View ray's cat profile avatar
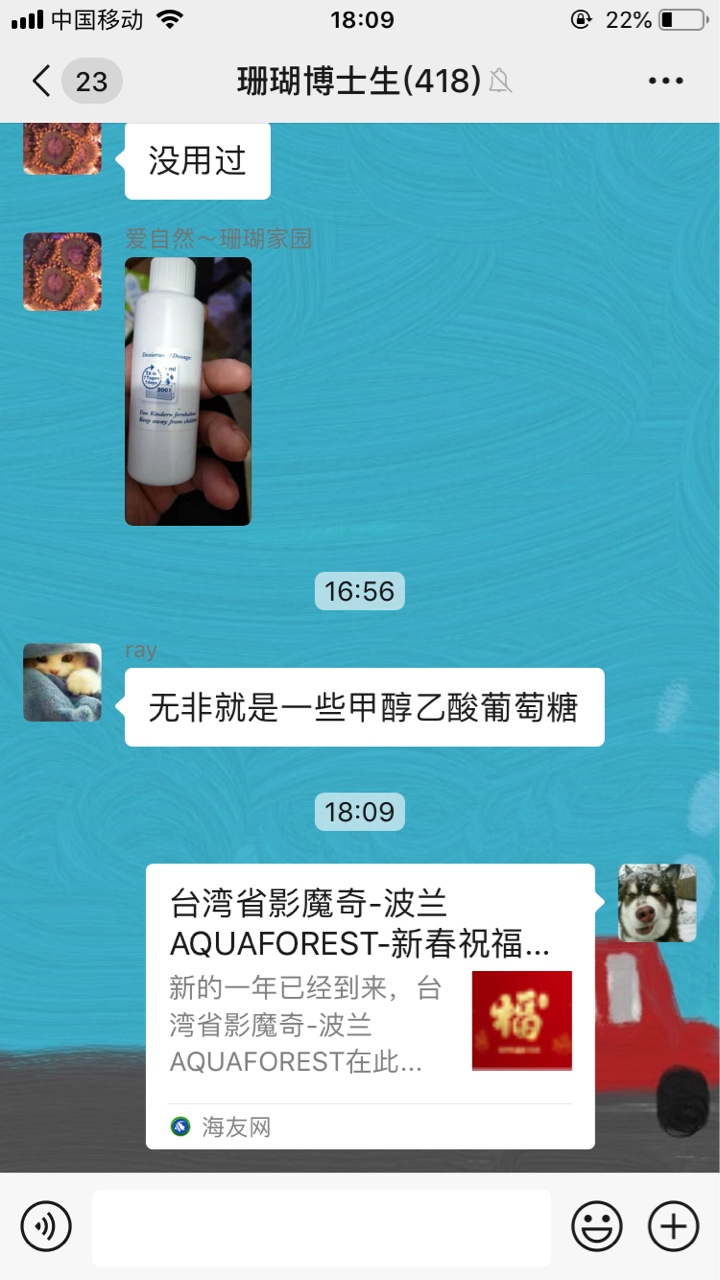 pyautogui.click(x=62, y=682)
